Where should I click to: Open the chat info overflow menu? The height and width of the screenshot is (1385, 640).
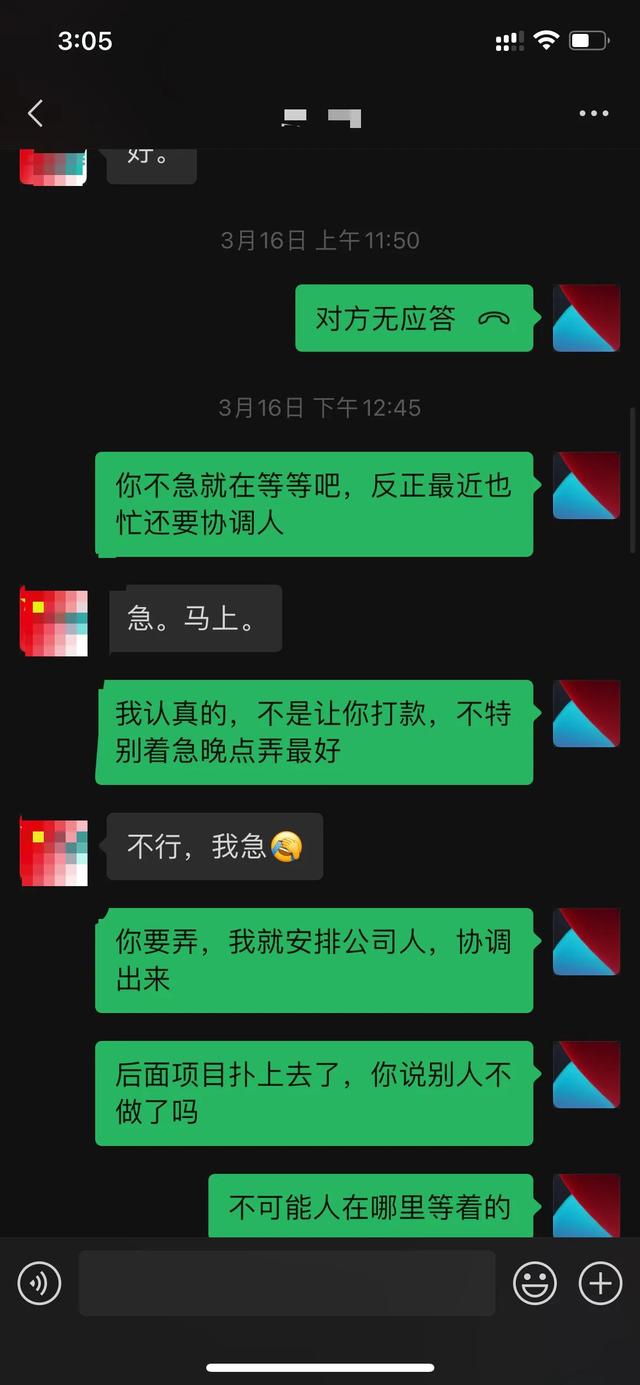point(594,114)
